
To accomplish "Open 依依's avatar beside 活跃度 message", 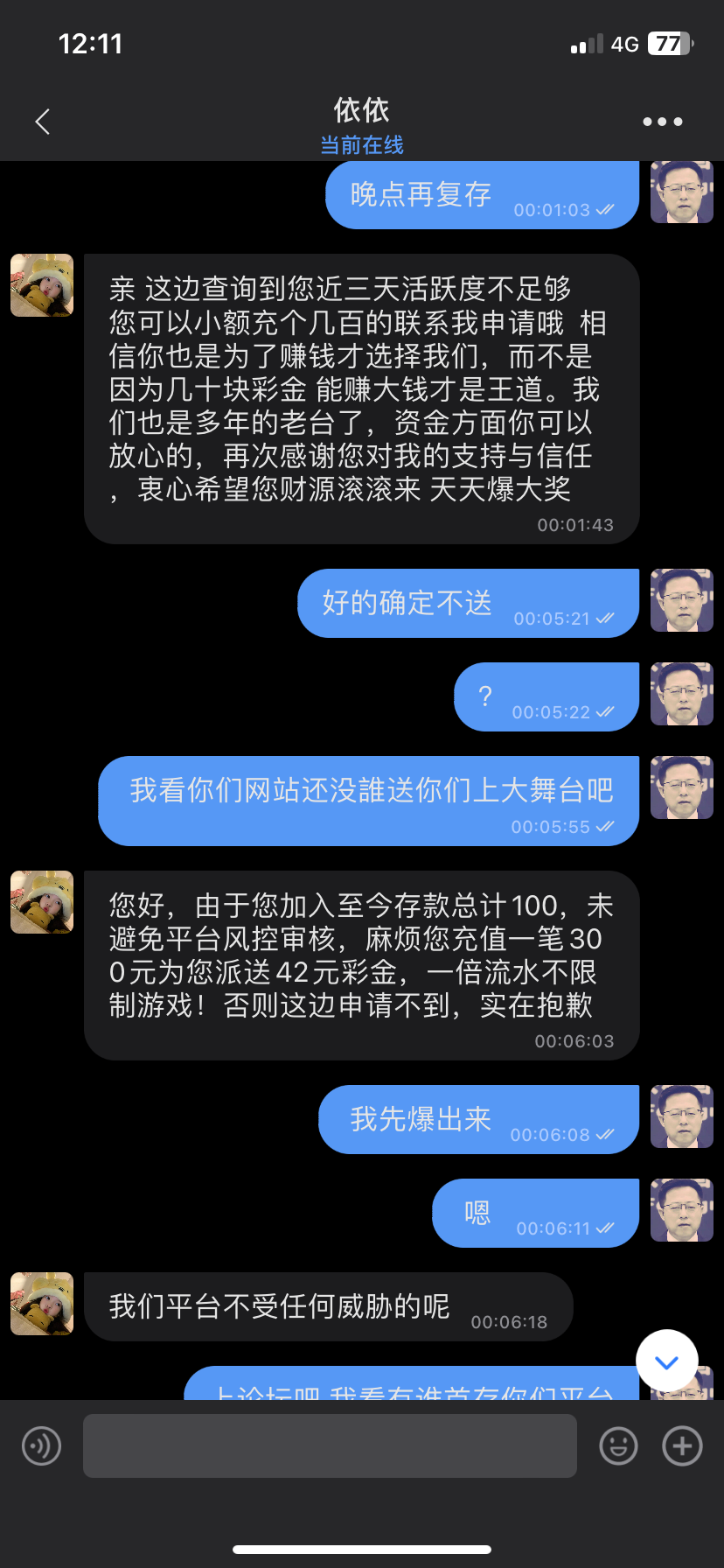I will click(x=42, y=285).
